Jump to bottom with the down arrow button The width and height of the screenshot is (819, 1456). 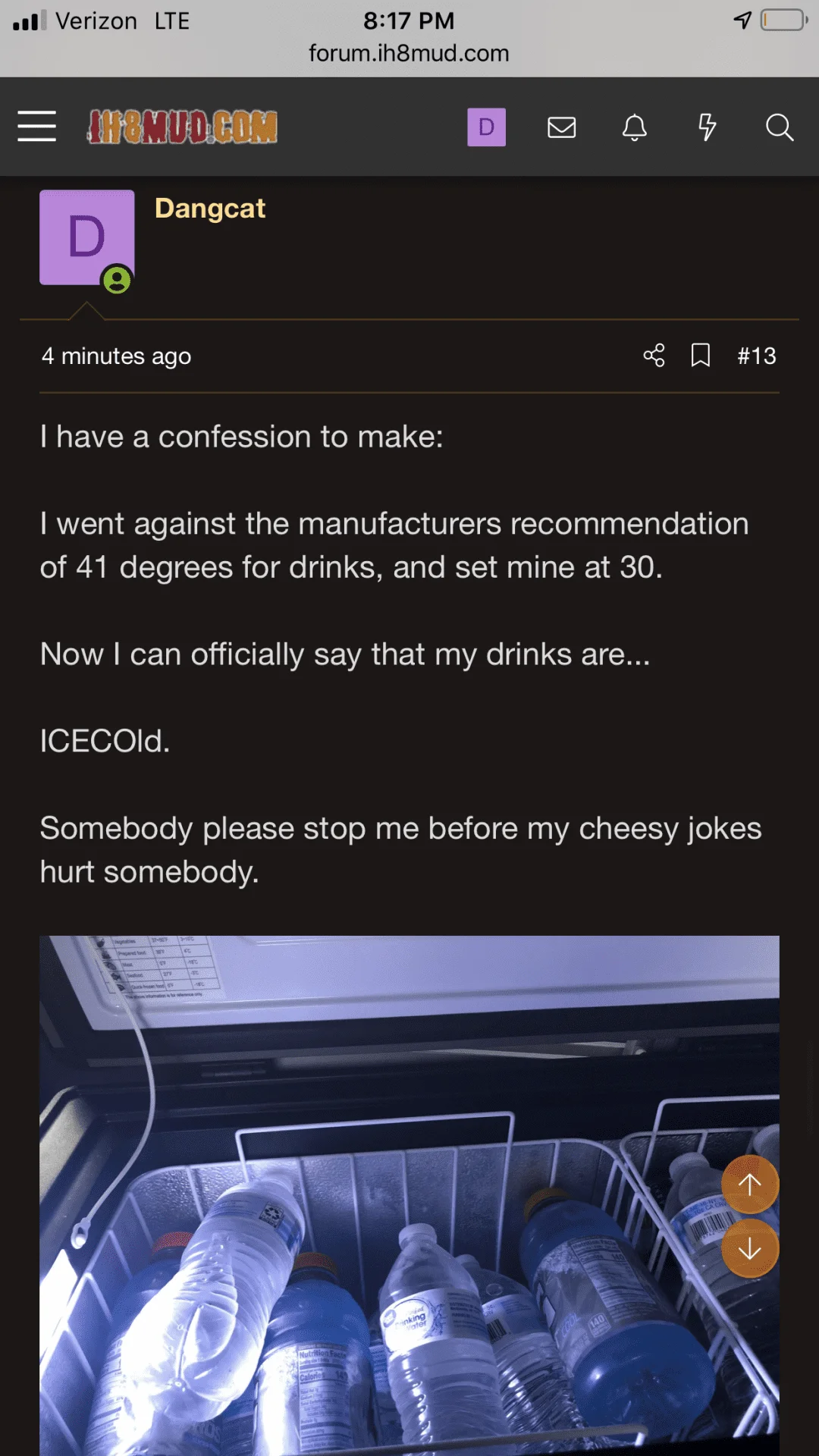[749, 1248]
